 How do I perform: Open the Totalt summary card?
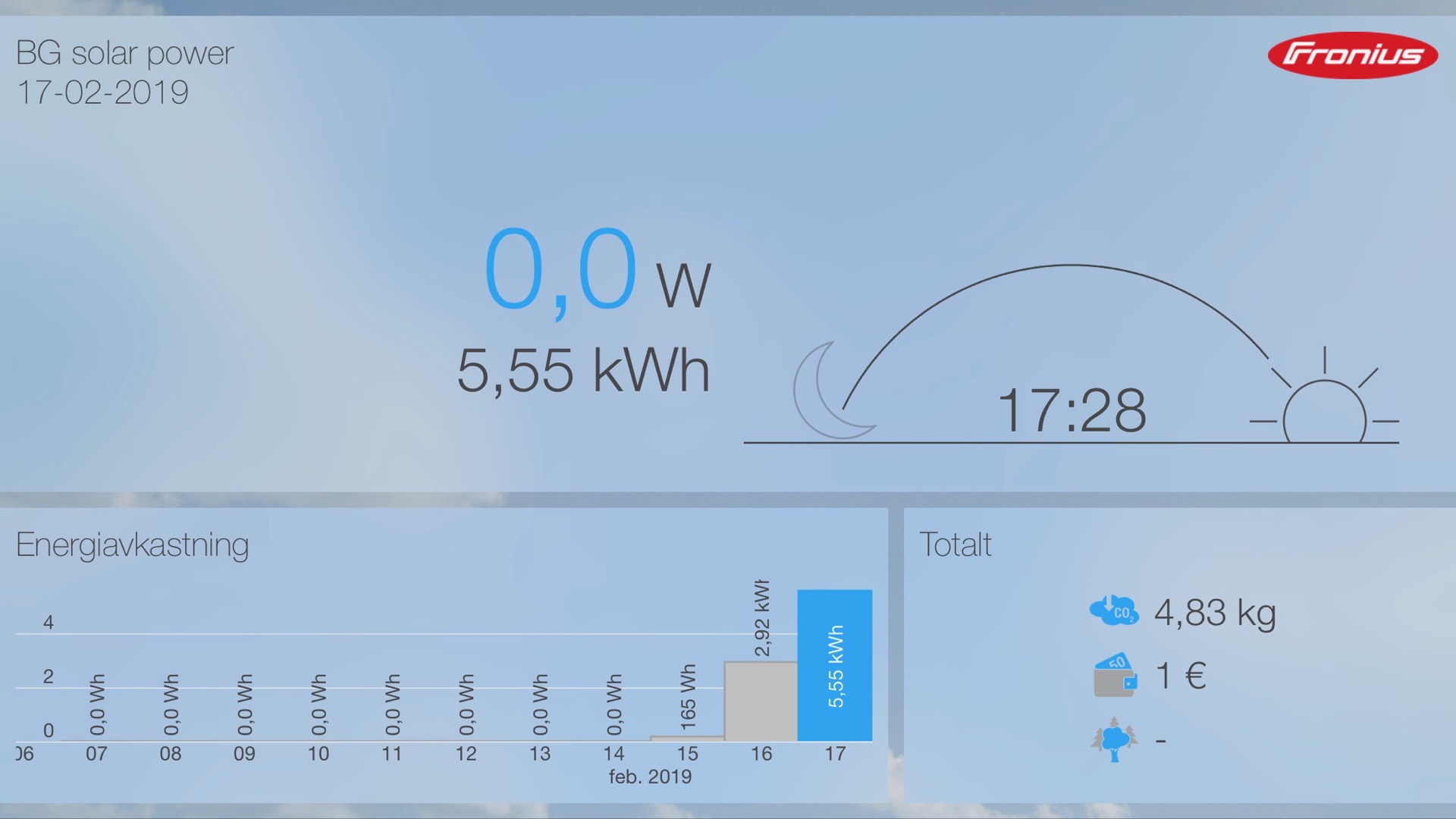(x=1179, y=655)
